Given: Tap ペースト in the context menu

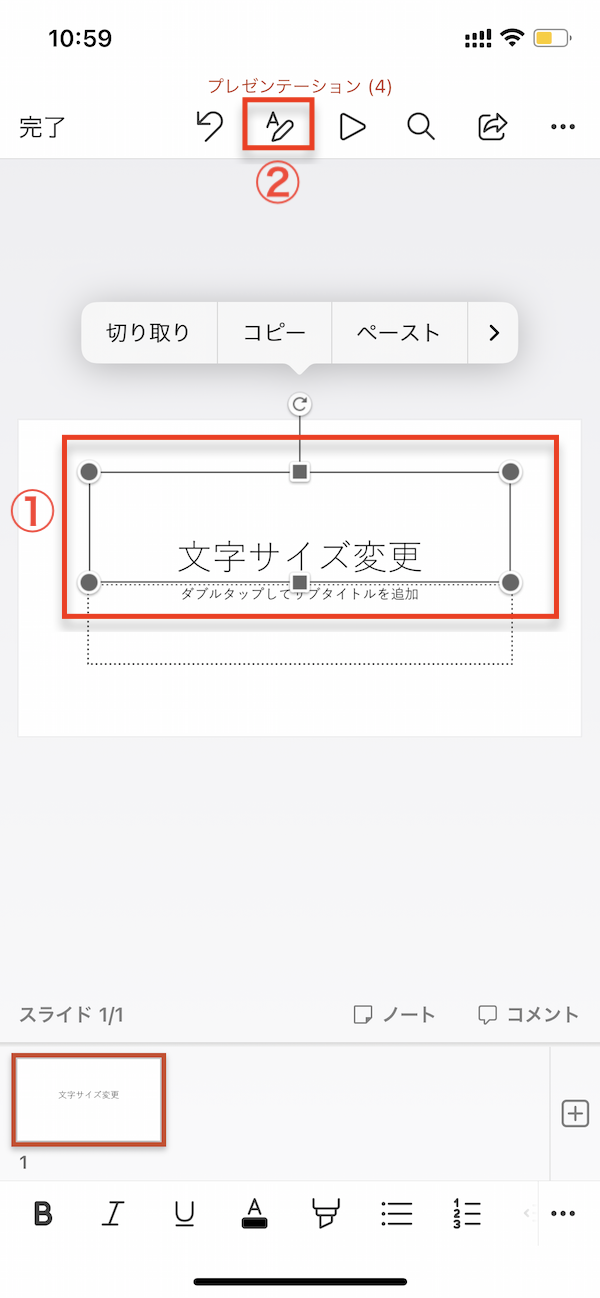Looking at the screenshot, I should pyautogui.click(x=399, y=333).
